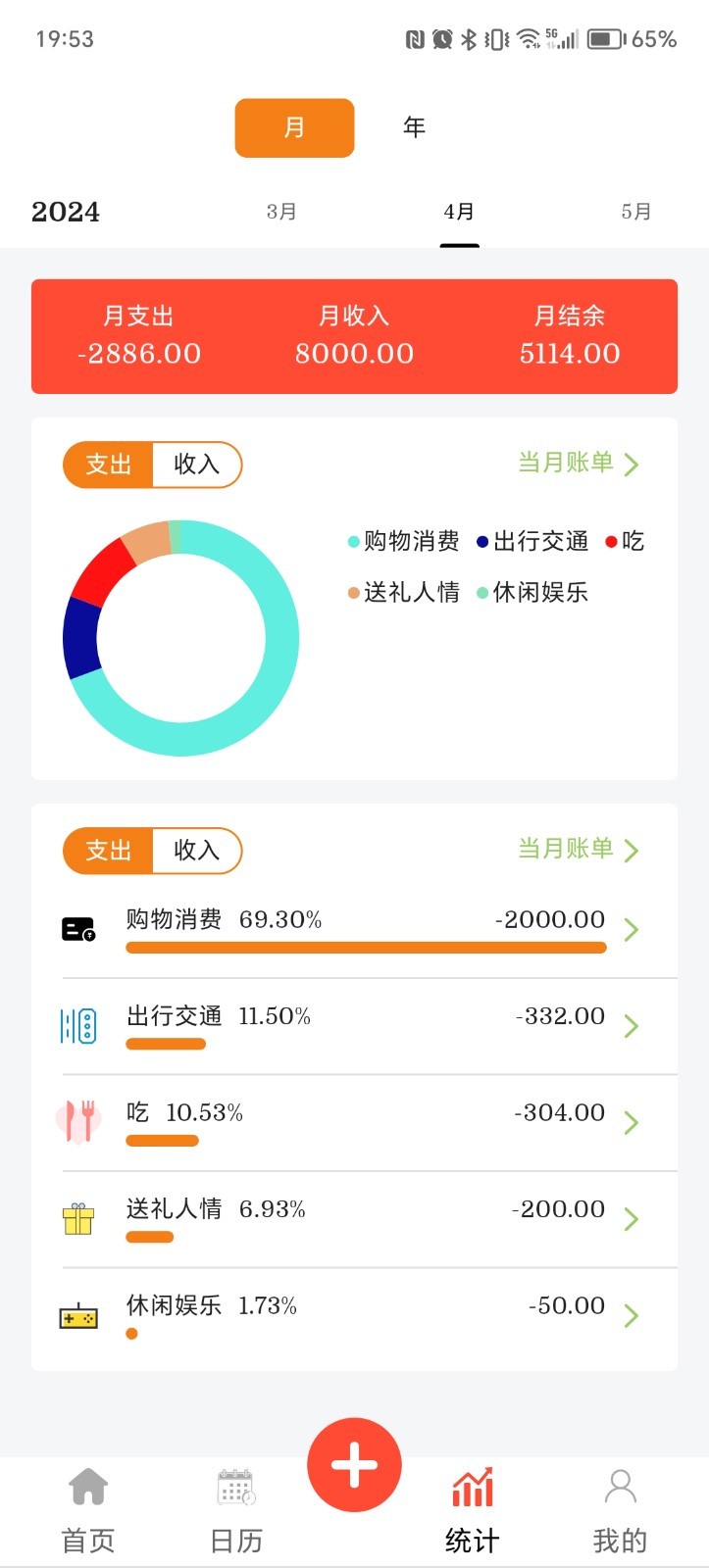
Task: Open the 日历 calendar tab
Action: 236,1511
